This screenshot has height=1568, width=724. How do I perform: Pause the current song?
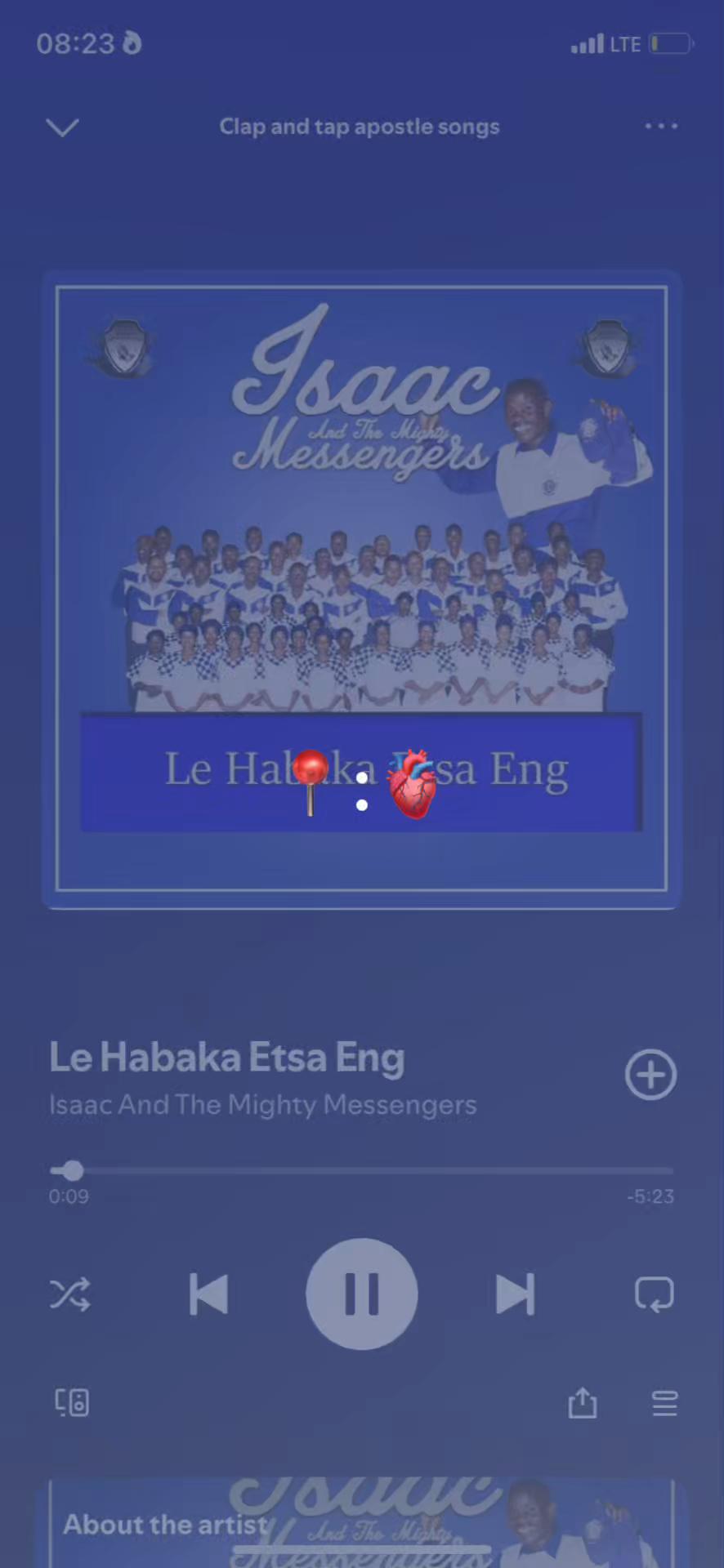[x=362, y=1294]
